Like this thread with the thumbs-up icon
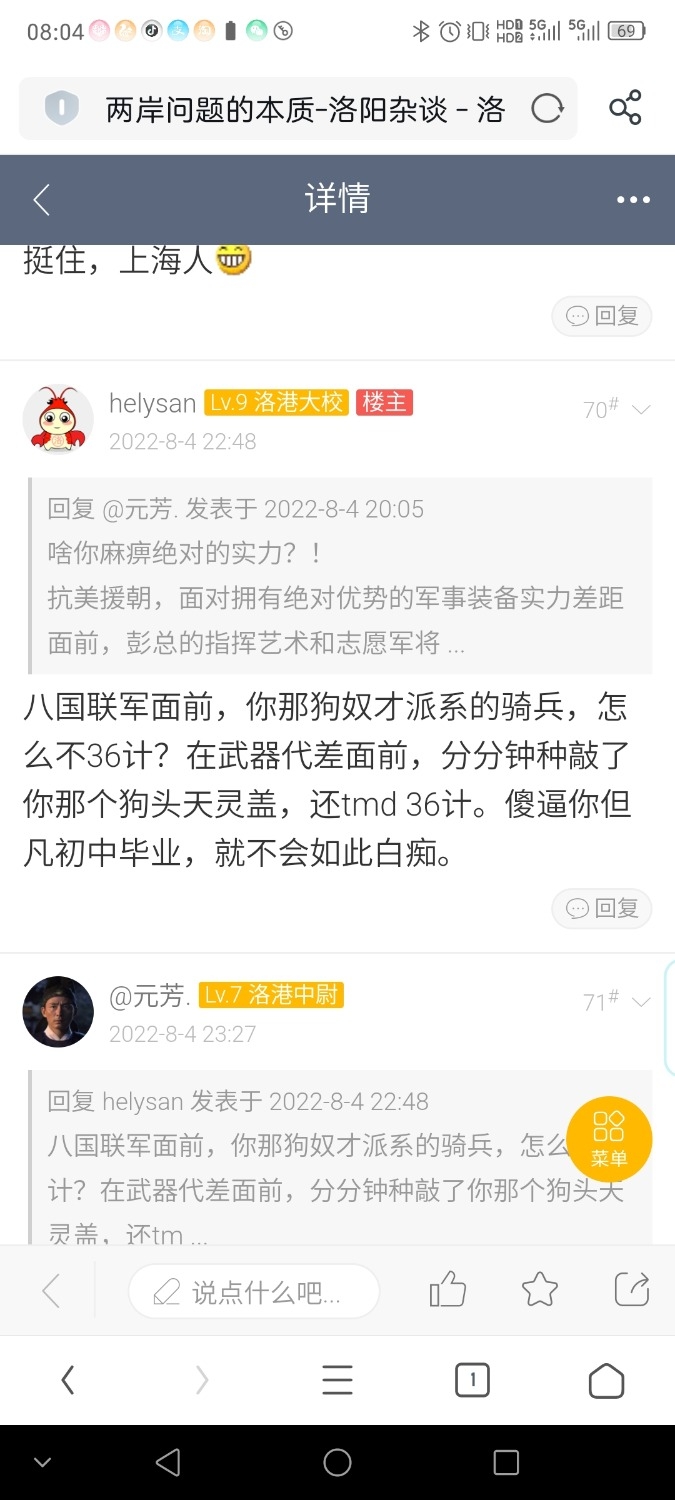This screenshot has width=675, height=1500. [x=447, y=1290]
